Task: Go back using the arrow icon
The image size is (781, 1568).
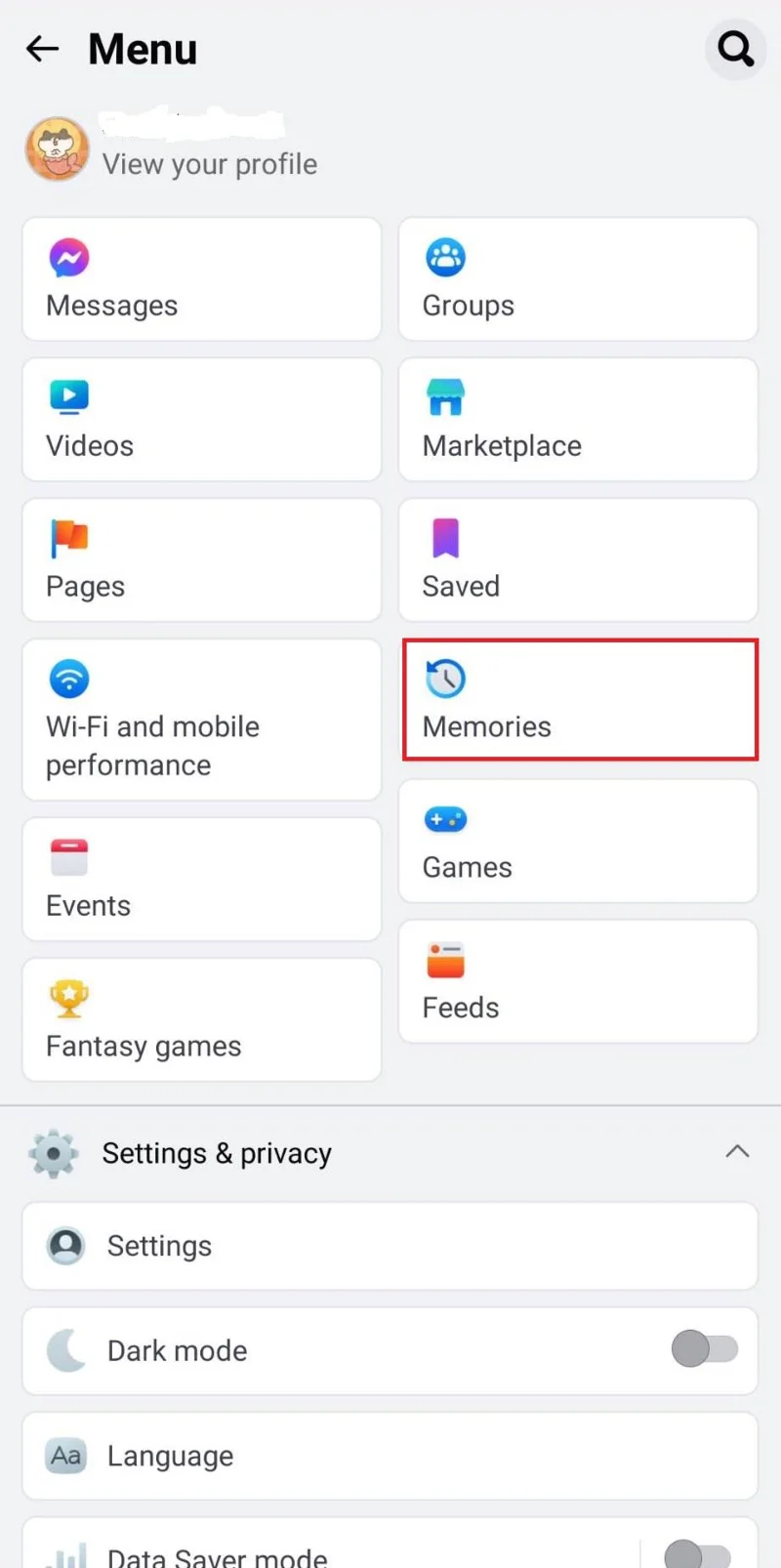Action: pos(43,49)
